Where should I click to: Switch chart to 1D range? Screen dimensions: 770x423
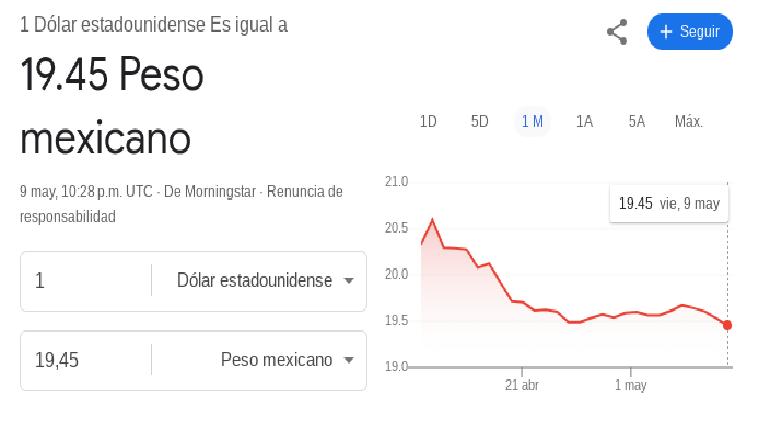[428, 121]
